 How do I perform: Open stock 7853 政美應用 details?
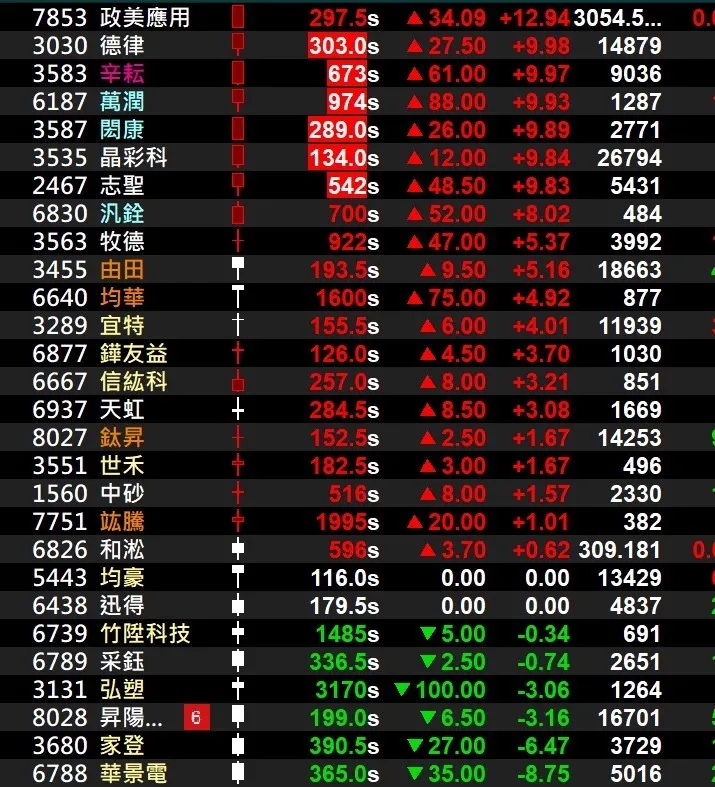[x=145, y=17]
